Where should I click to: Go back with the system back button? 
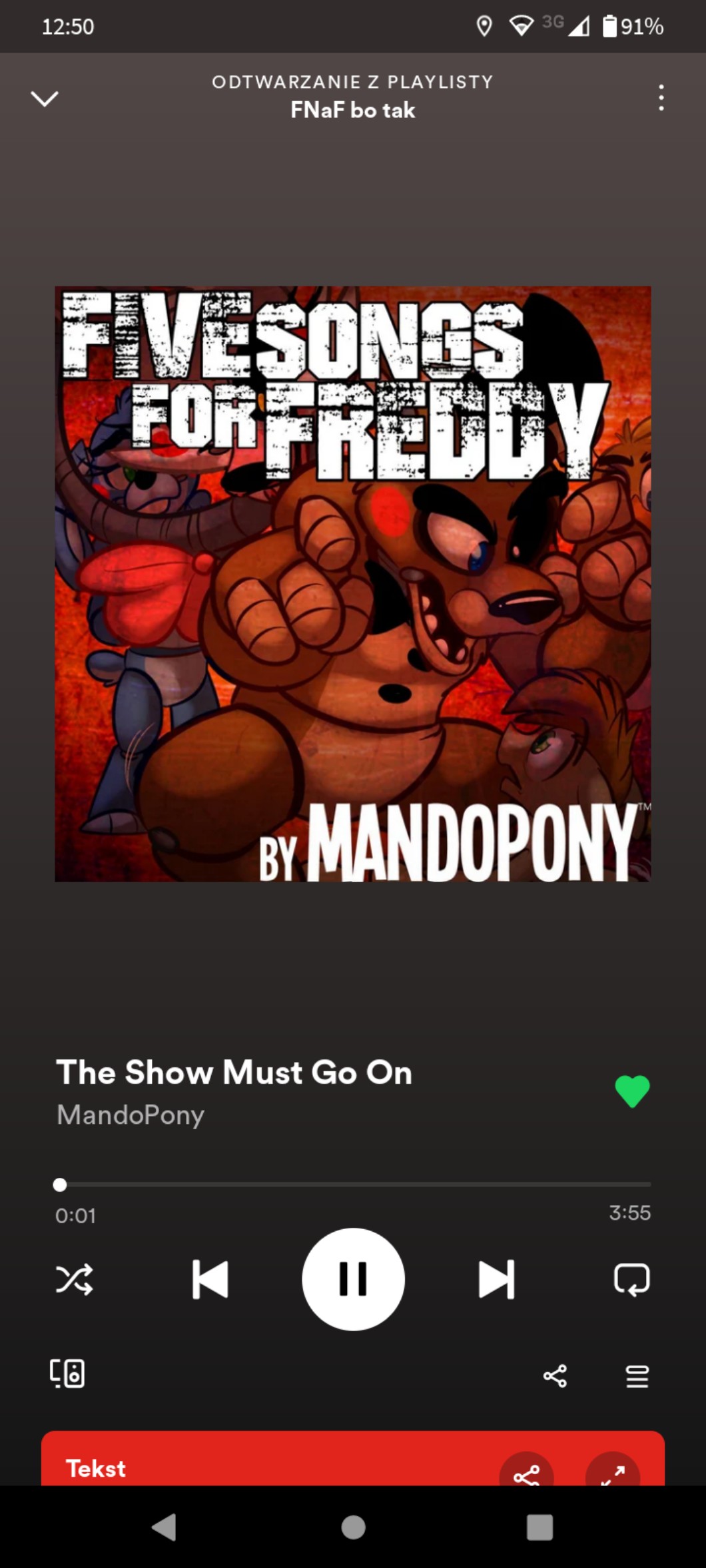click(x=165, y=1527)
